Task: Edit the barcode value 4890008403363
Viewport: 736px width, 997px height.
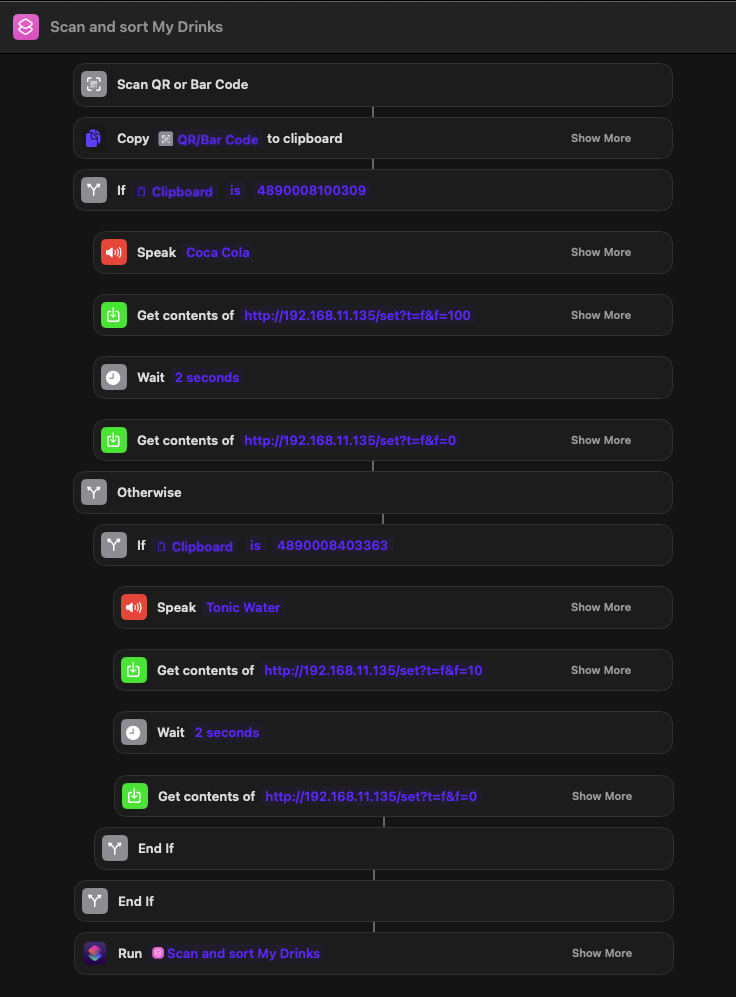Action: pos(332,545)
